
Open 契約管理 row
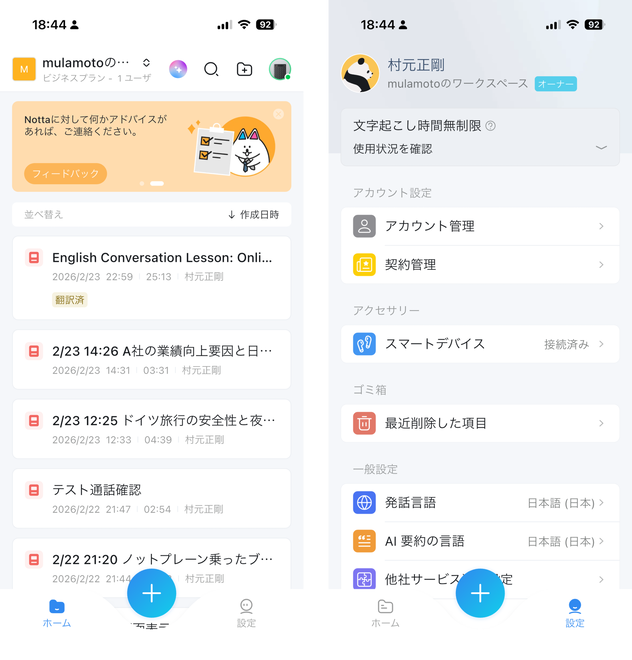pyautogui.click(x=480, y=265)
